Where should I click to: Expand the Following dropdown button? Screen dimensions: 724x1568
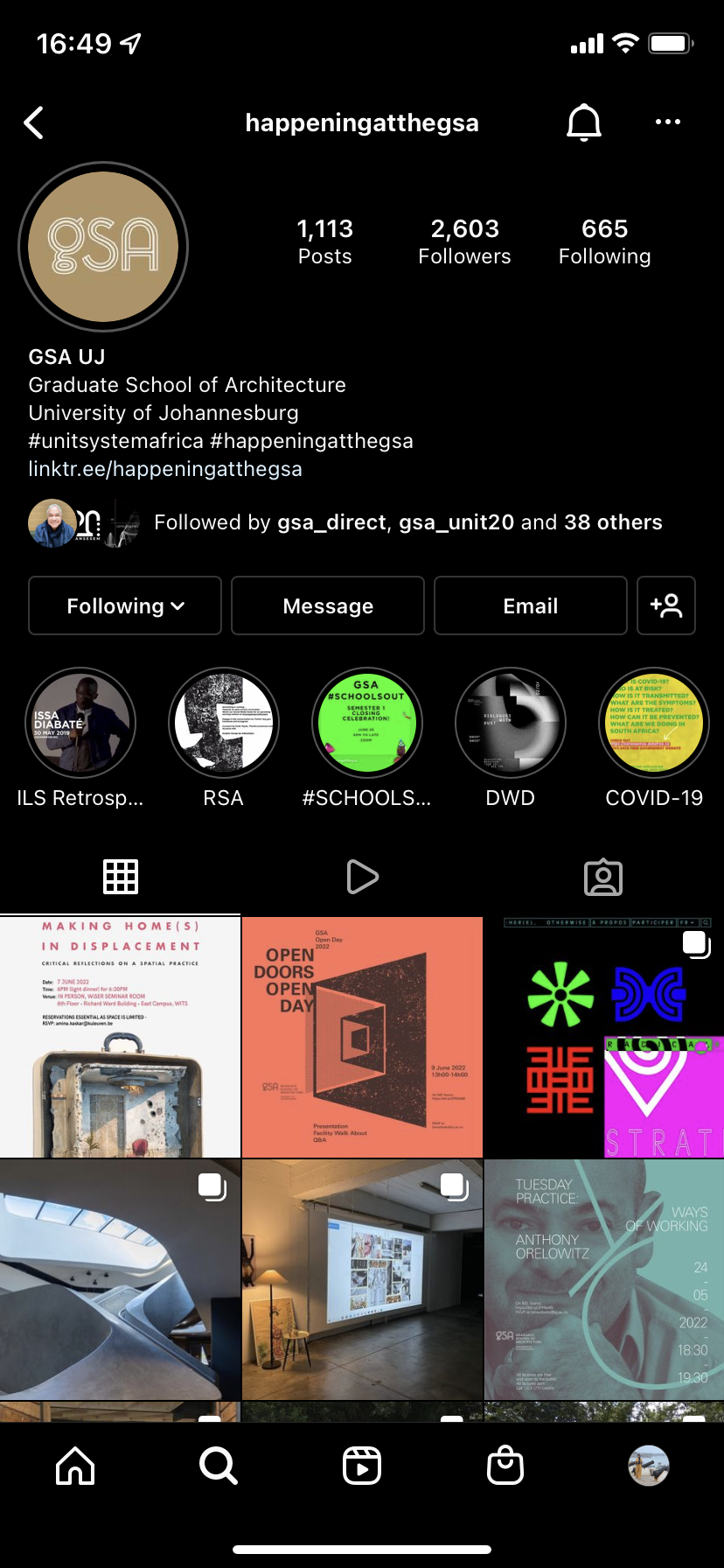click(125, 605)
